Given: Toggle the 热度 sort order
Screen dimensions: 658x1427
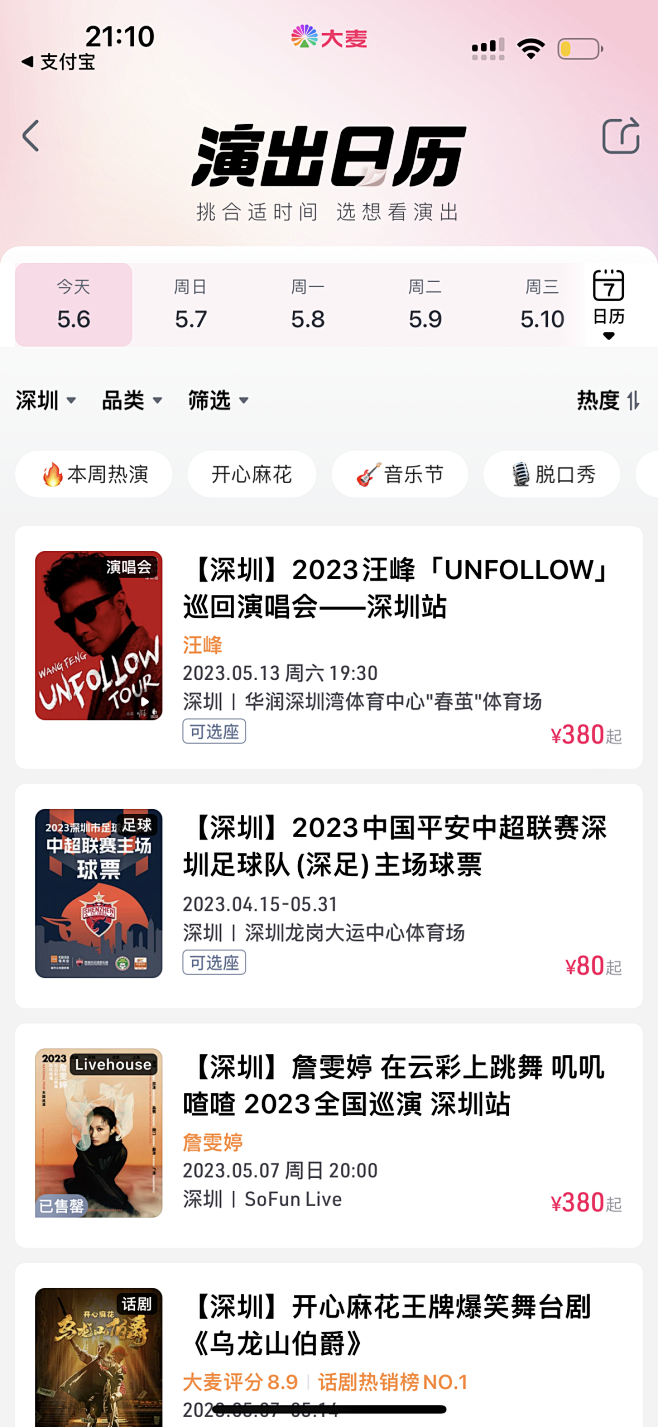Looking at the screenshot, I should click(x=608, y=401).
